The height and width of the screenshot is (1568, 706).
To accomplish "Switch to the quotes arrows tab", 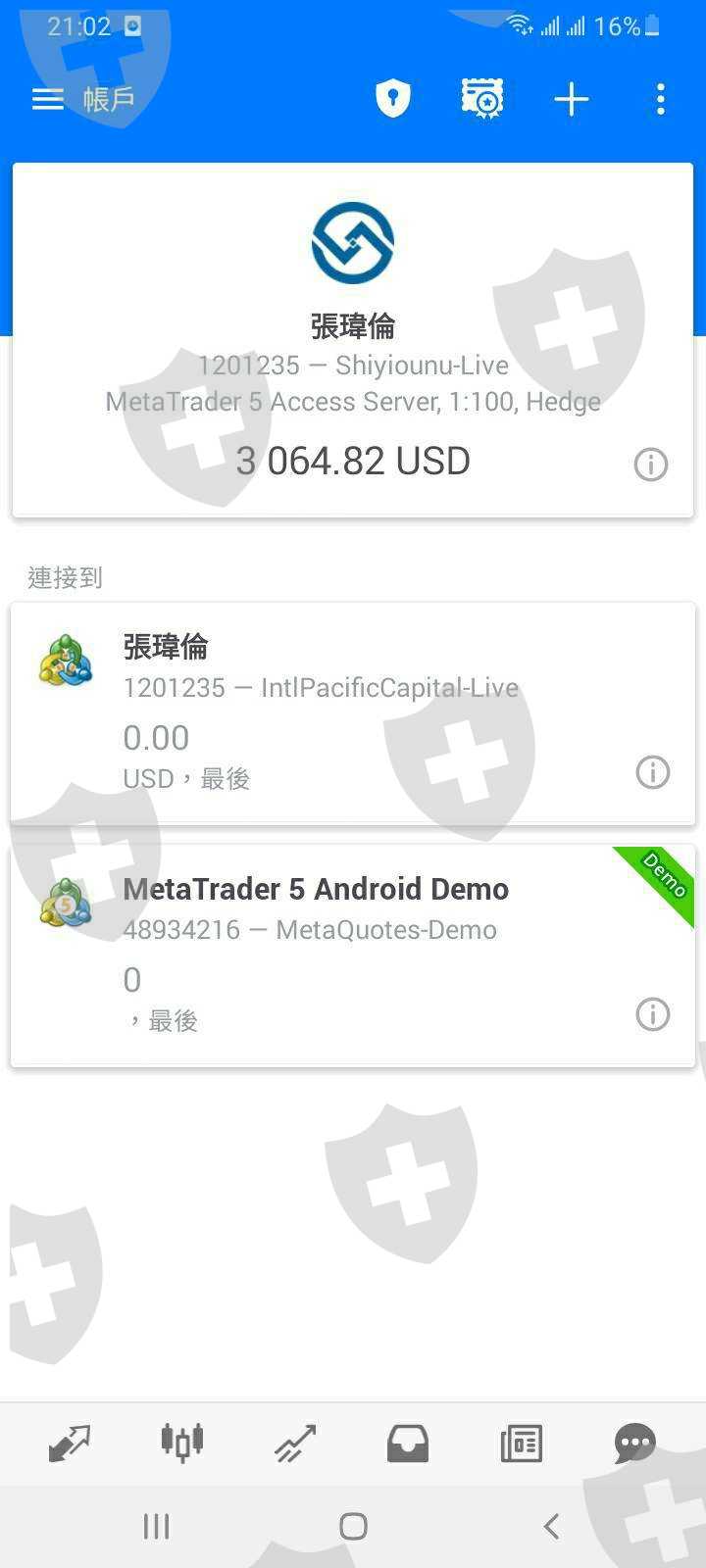I will tap(70, 1443).
